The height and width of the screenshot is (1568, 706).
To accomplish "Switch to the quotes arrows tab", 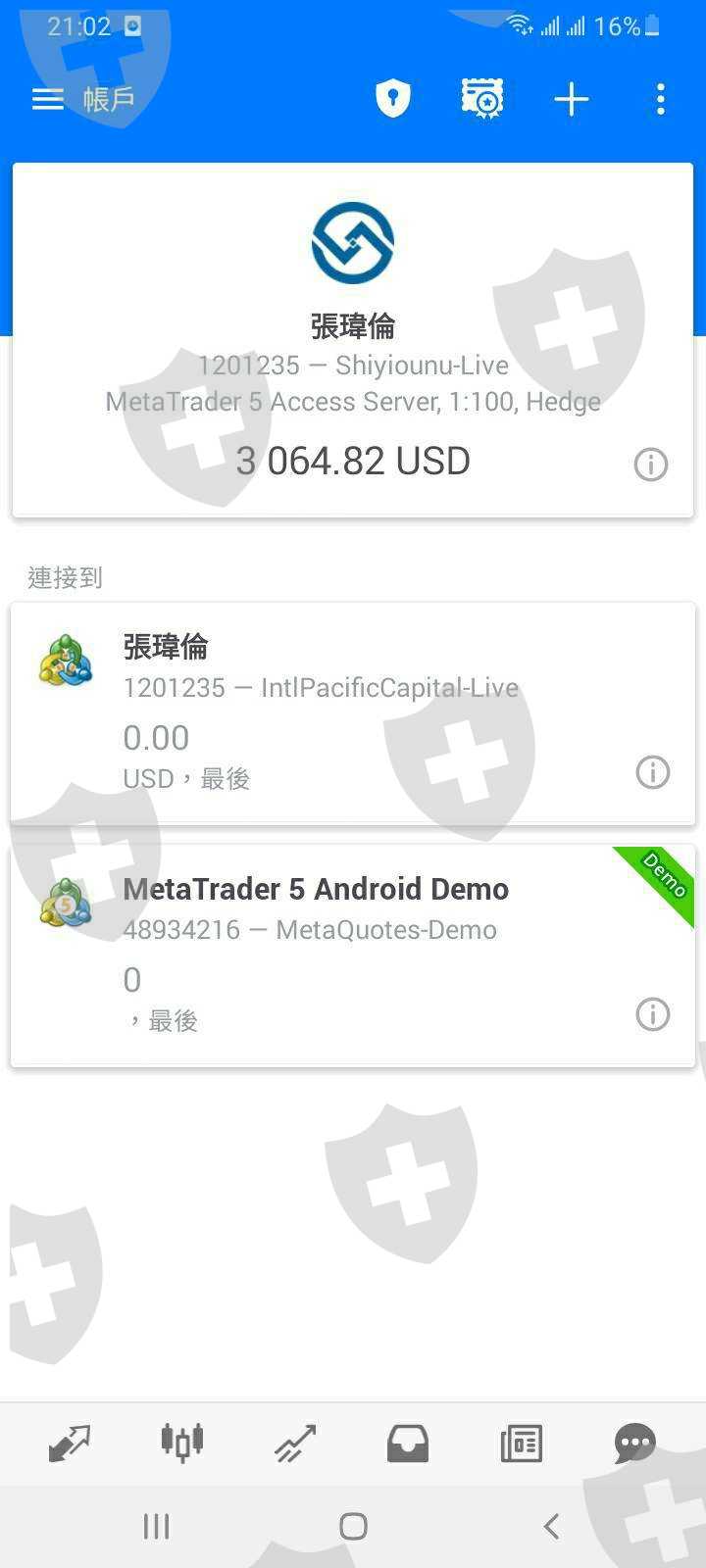I will tap(70, 1443).
